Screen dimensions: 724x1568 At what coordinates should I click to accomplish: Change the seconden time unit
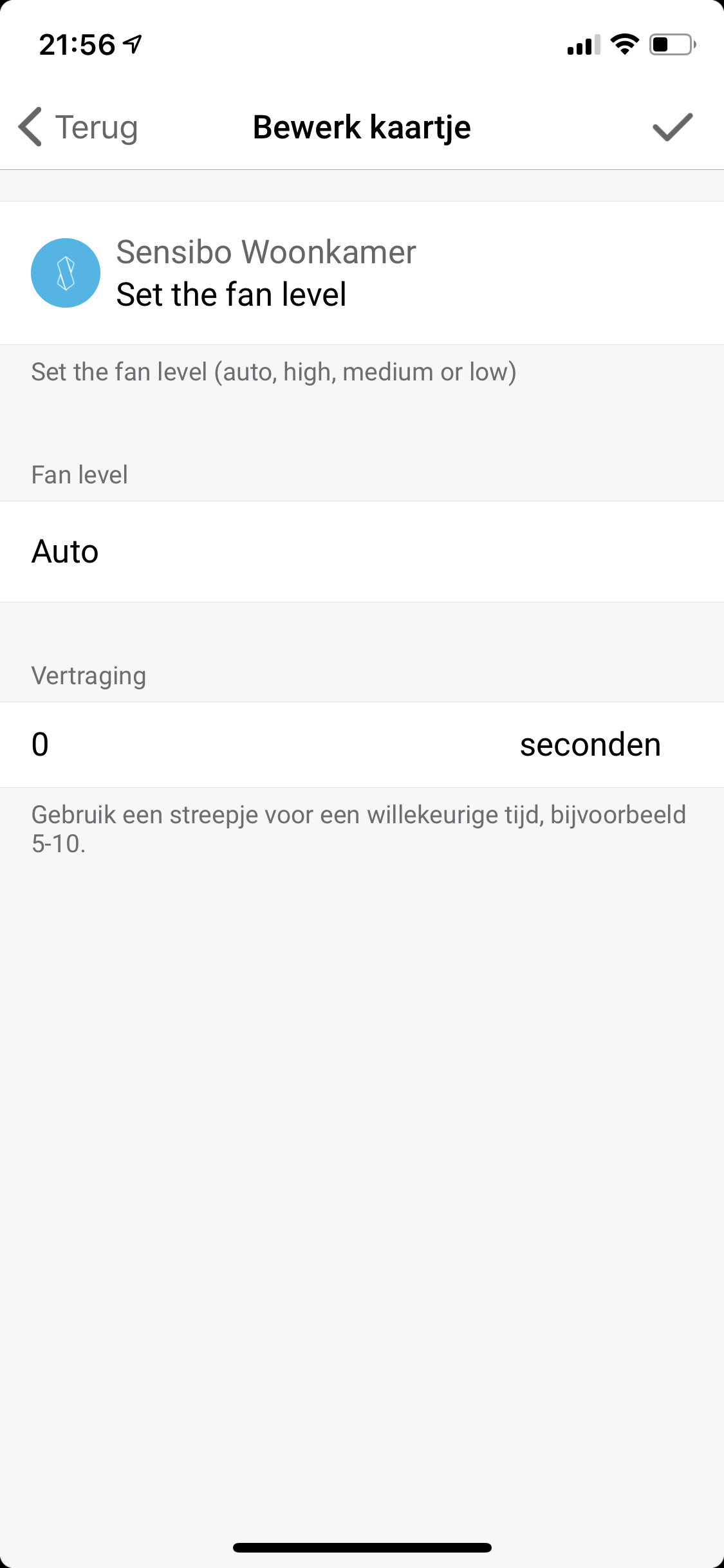coord(590,745)
